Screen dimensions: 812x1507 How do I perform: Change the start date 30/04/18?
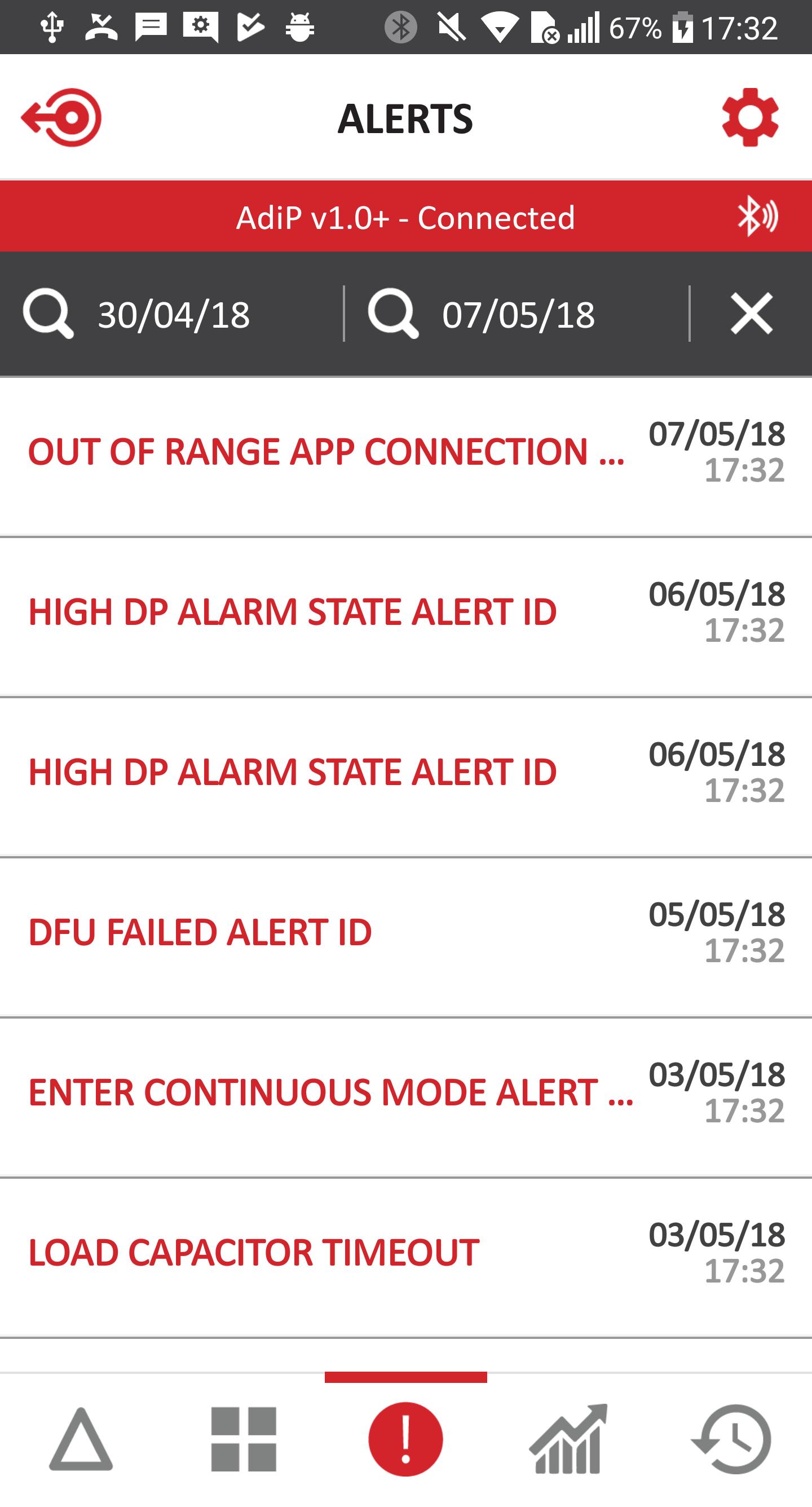[173, 314]
